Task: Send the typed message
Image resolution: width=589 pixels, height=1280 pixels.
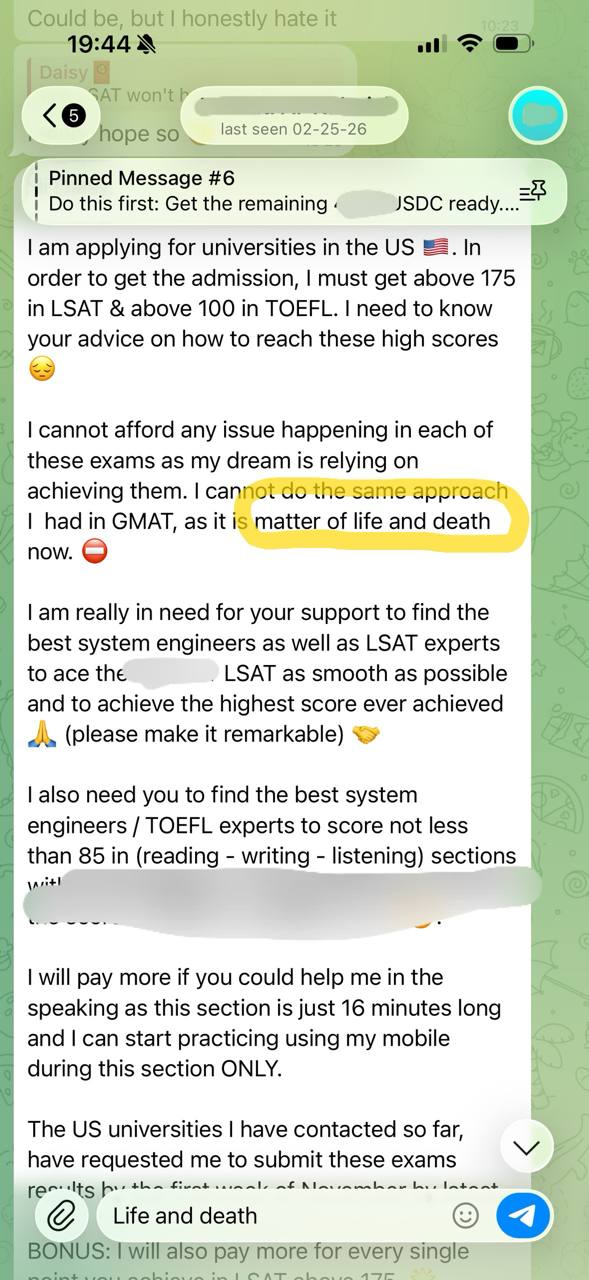Action: [x=523, y=1216]
